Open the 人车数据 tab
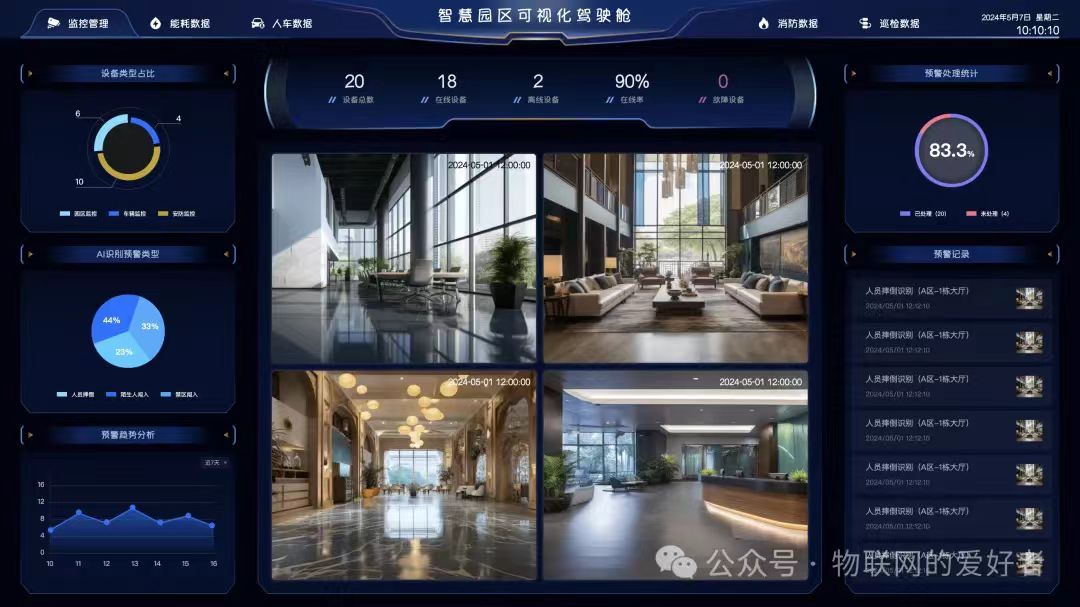Screen dimensions: 1080x607 [x=282, y=23]
